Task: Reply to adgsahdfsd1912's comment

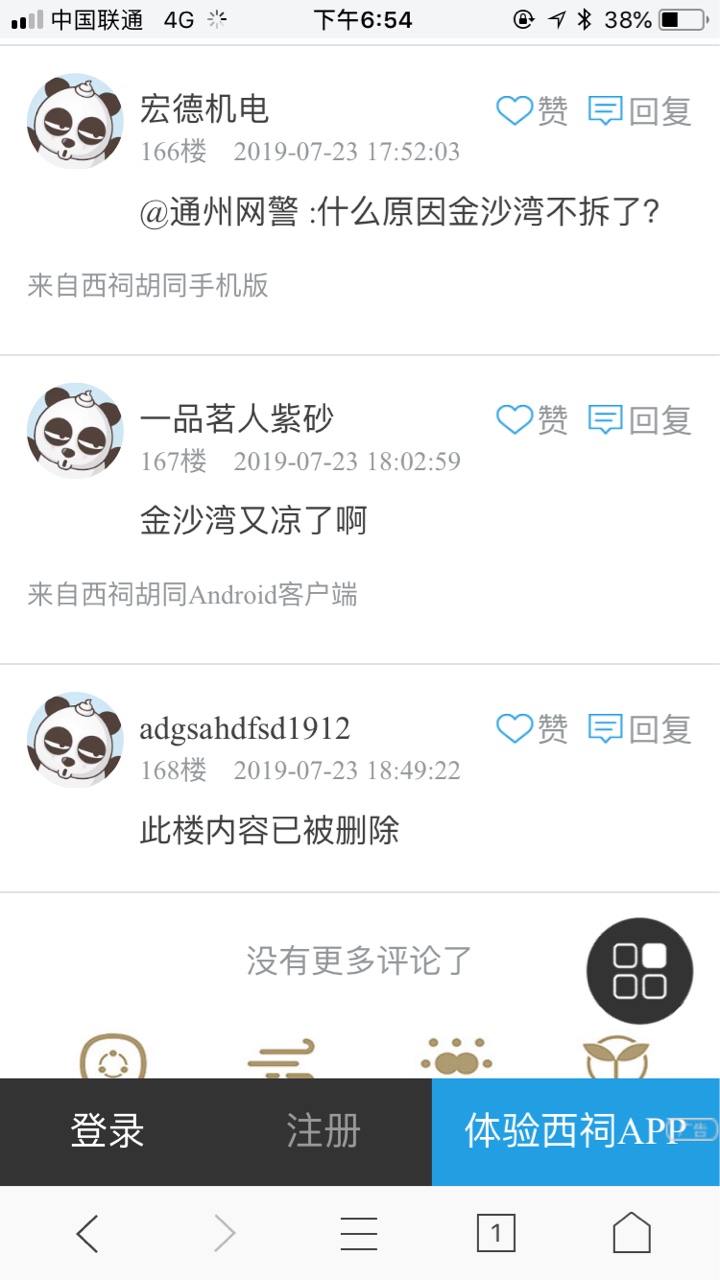Action: click(640, 729)
